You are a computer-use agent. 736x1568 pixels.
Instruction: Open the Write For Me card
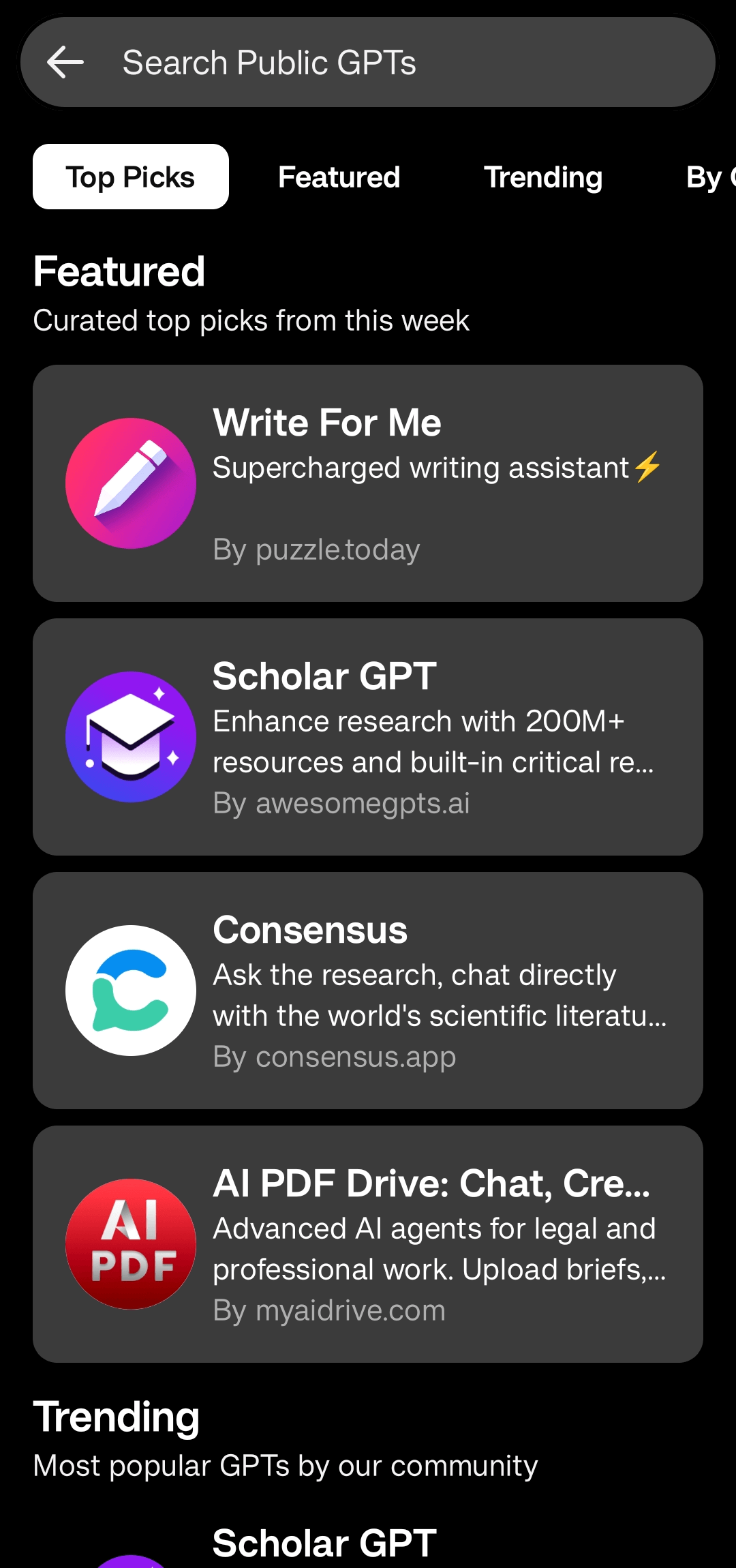[x=368, y=483]
